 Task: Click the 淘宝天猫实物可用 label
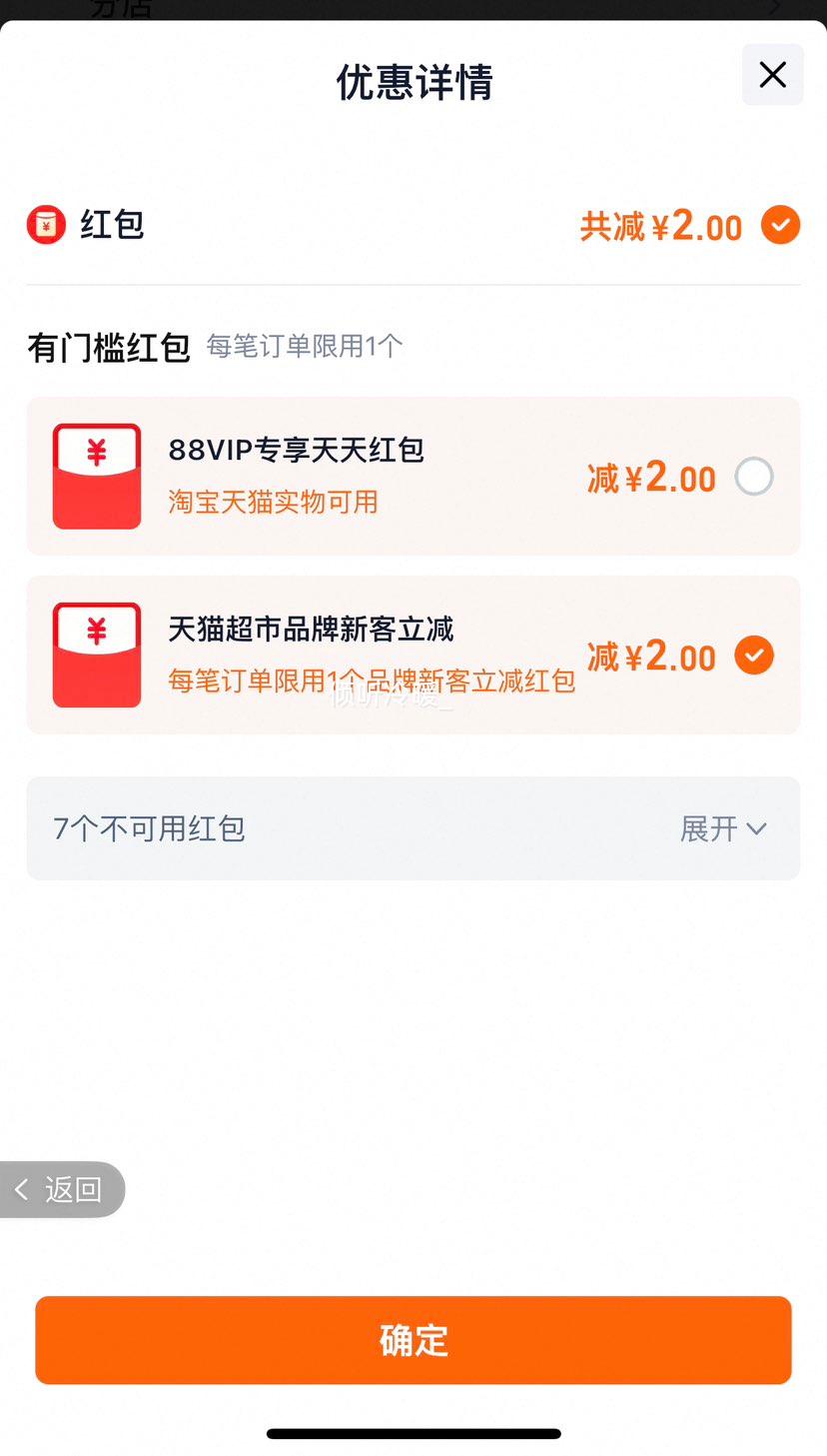pyautogui.click(x=272, y=501)
